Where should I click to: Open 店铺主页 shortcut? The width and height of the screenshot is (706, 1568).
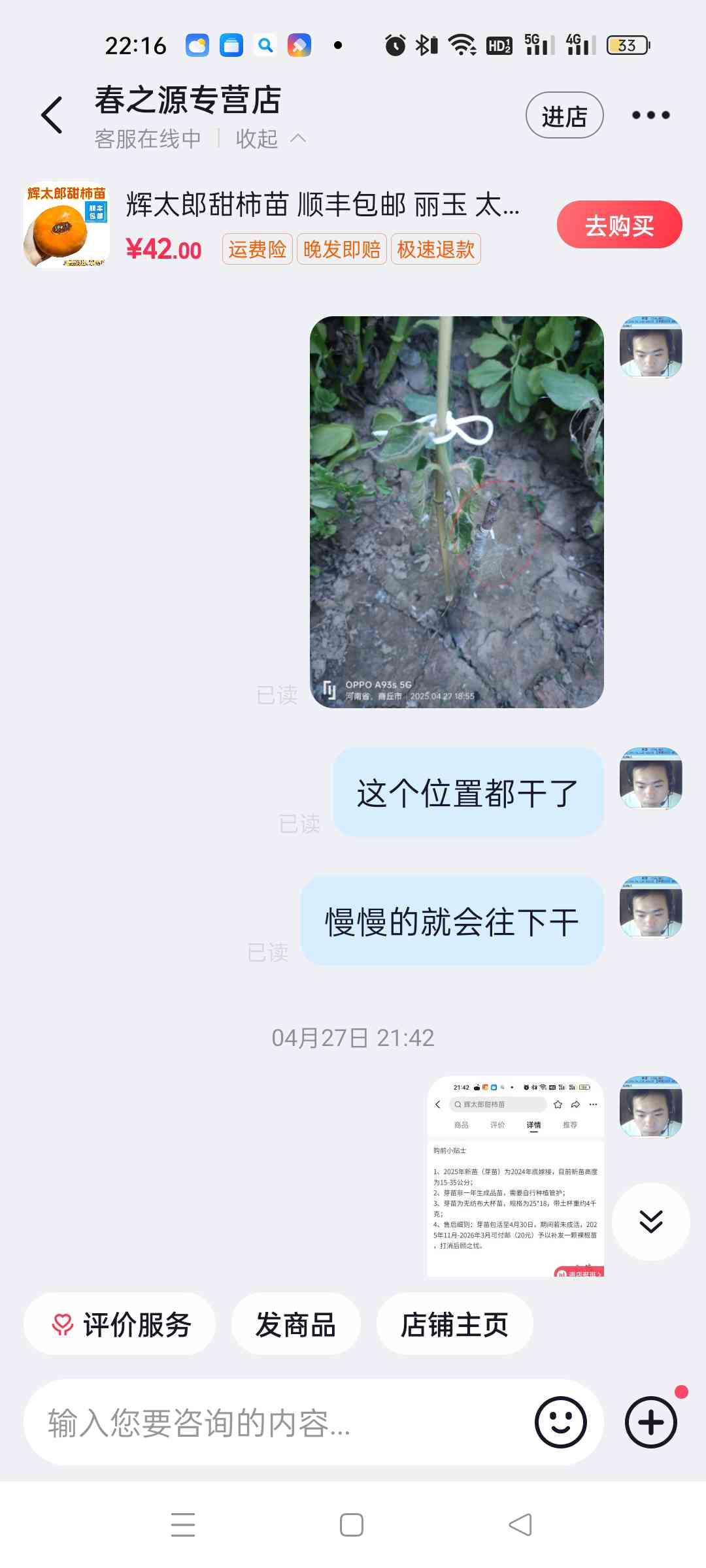tap(454, 1324)
